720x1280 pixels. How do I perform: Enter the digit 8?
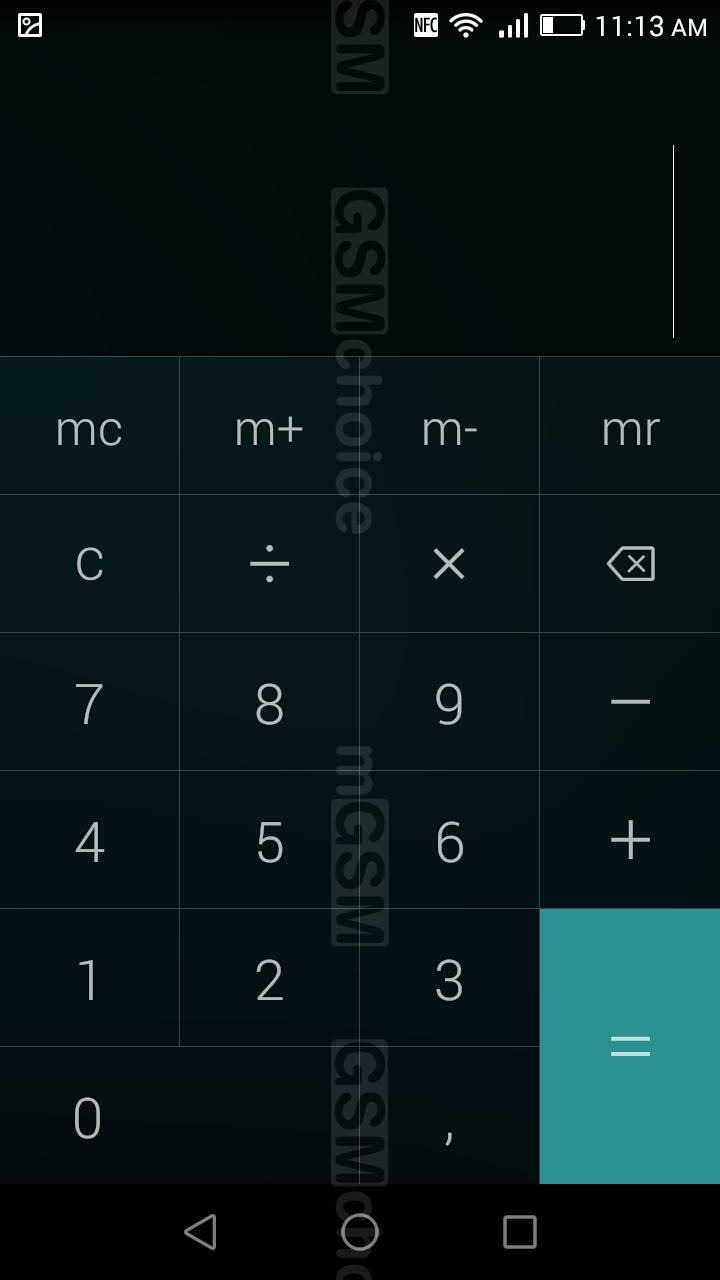[269, 702]
